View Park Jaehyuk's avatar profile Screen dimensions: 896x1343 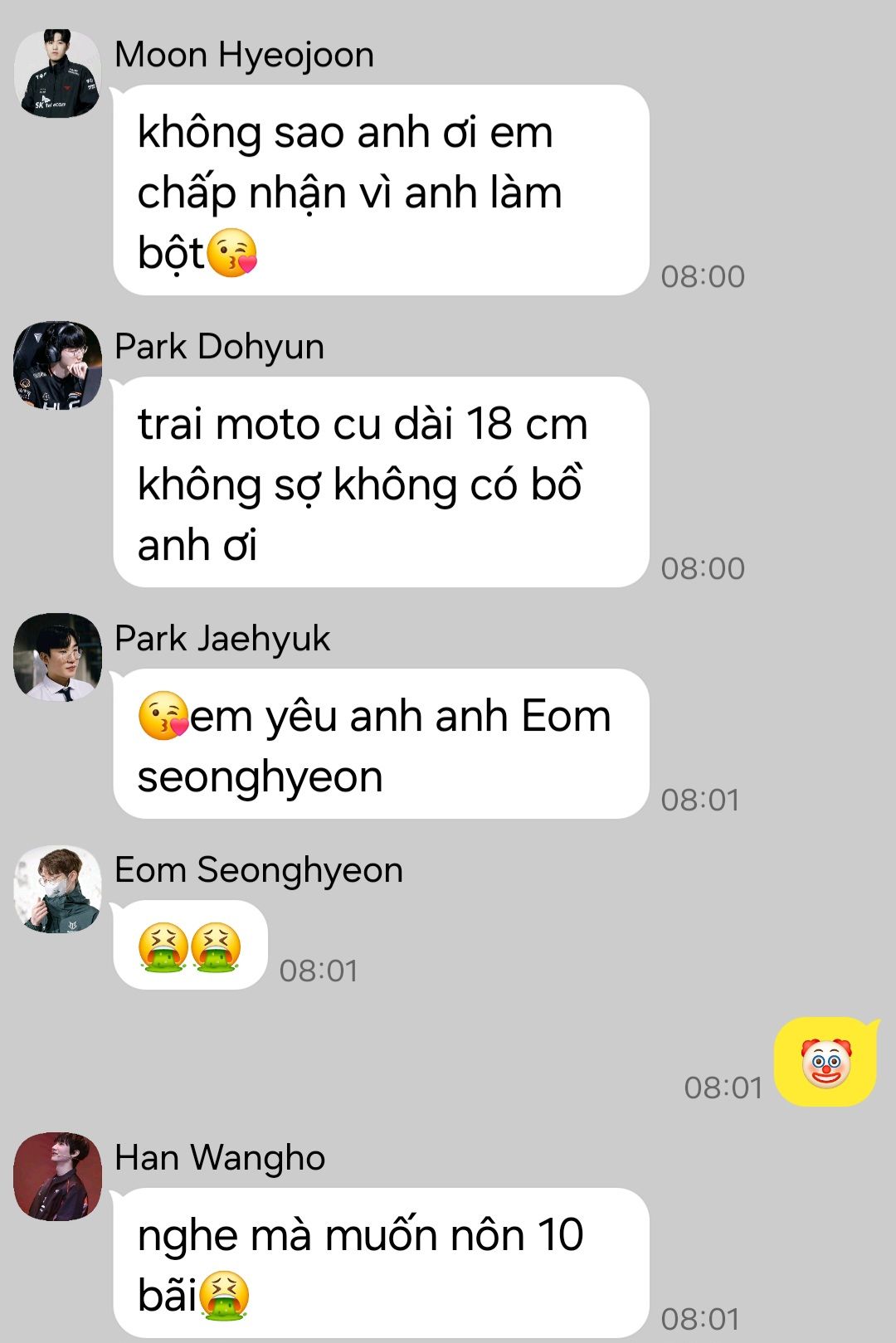57,657
